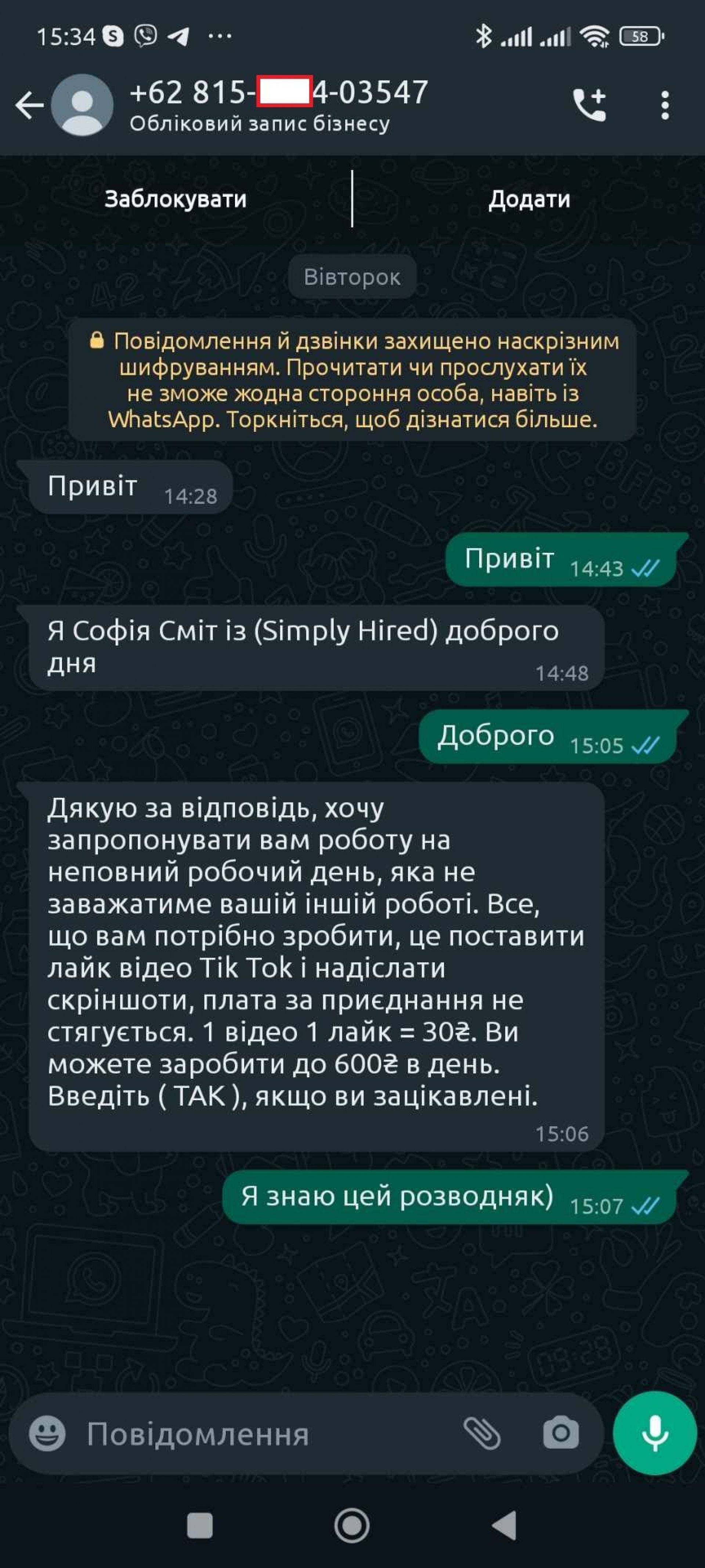Start a call with this number
This screenshot has width=705, height=1568.
click(x=589, y=105)
